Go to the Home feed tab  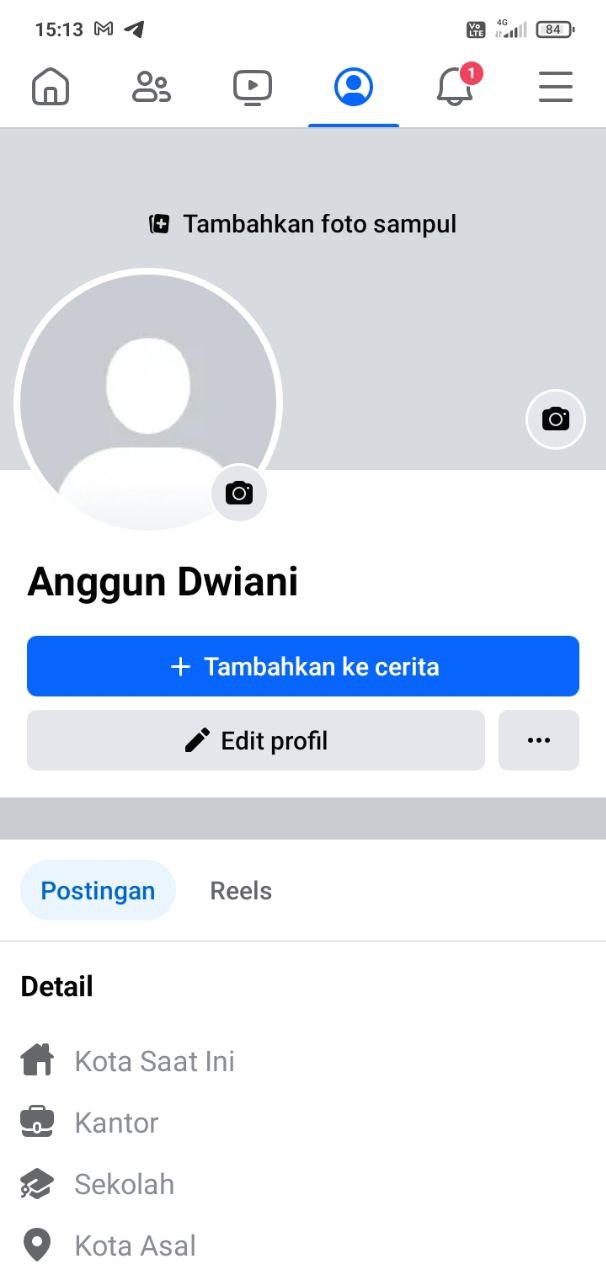[x=51, y=88]
